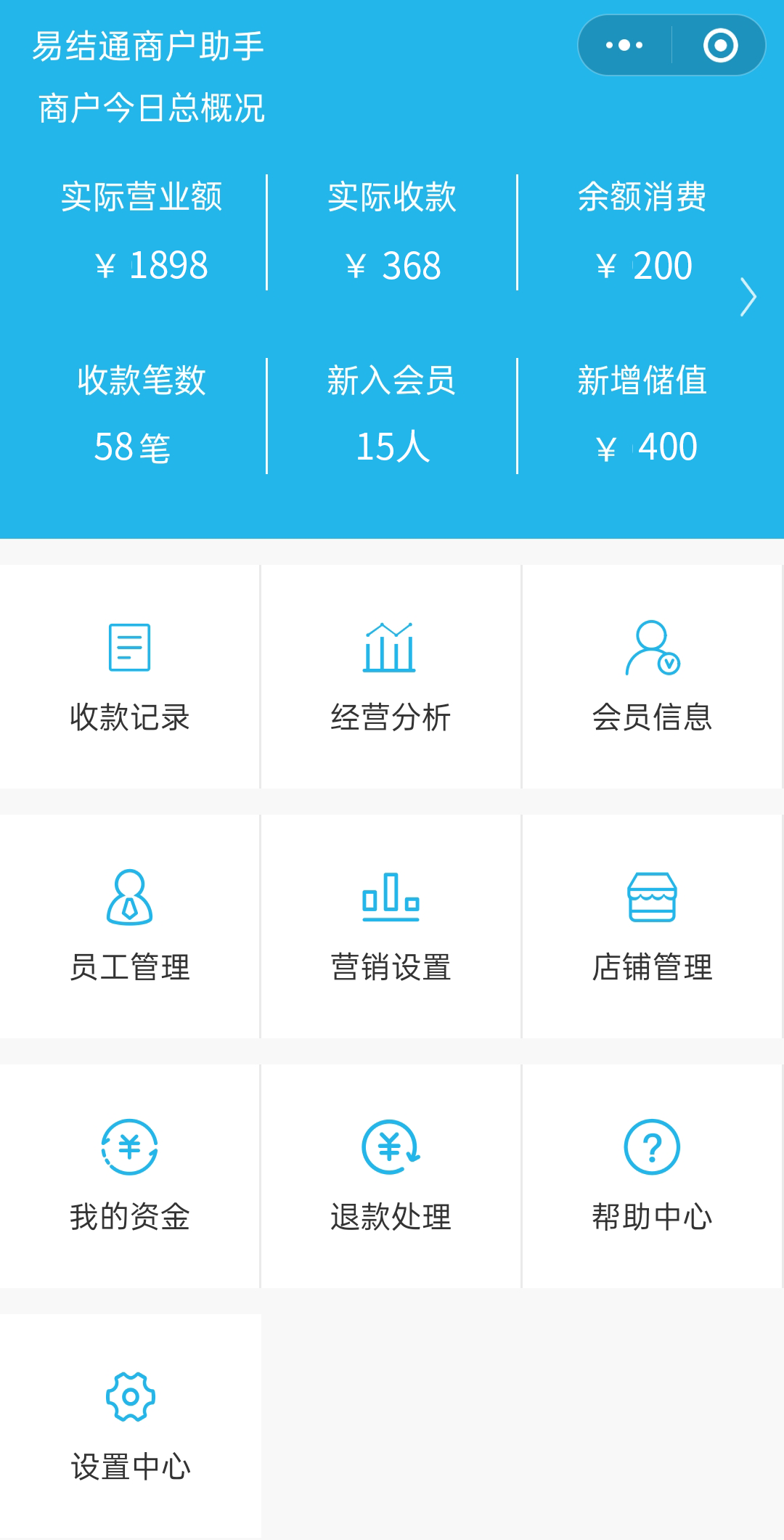The image size is (784, 1540).
Task: Expand today's overview with the right chevron
Action: tap(748, 296)
